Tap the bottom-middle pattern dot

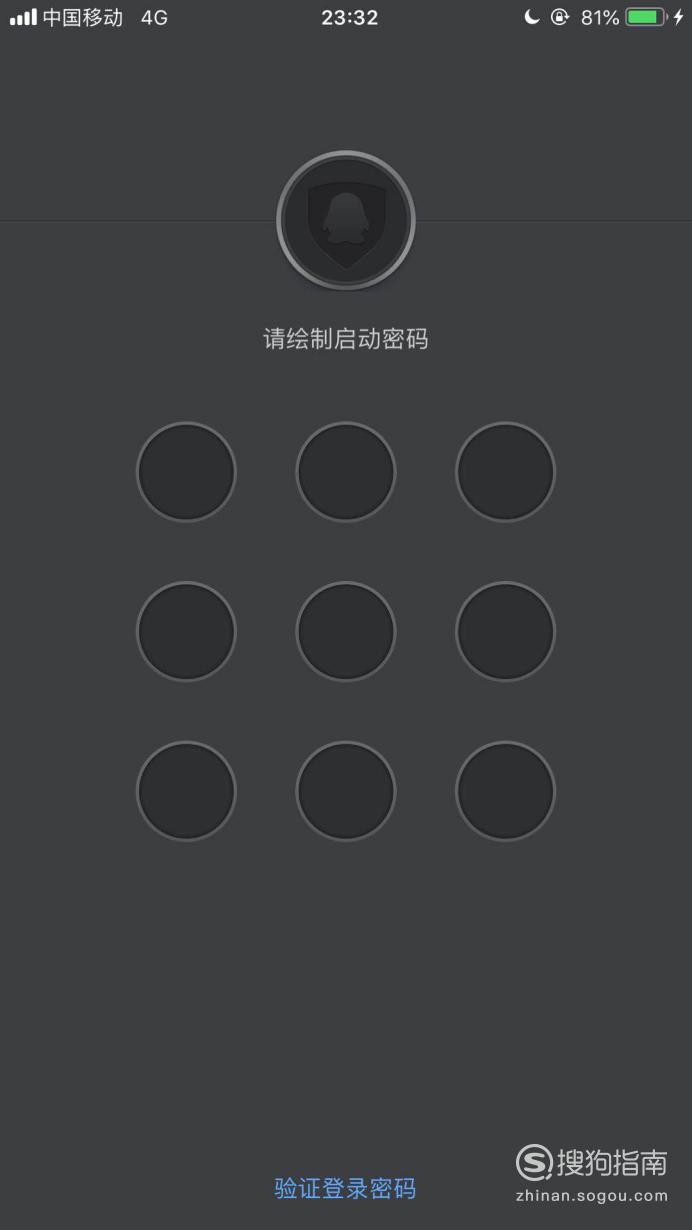346,791
